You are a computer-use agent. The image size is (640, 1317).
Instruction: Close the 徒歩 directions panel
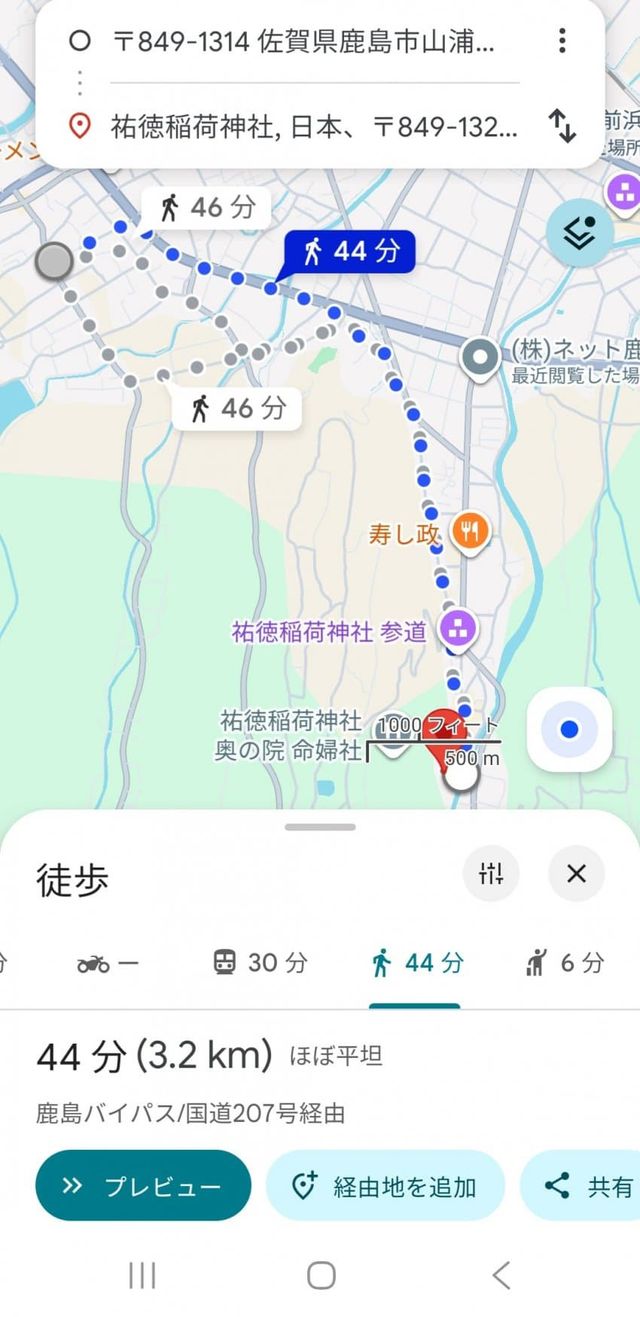click(x=576, y=874)
